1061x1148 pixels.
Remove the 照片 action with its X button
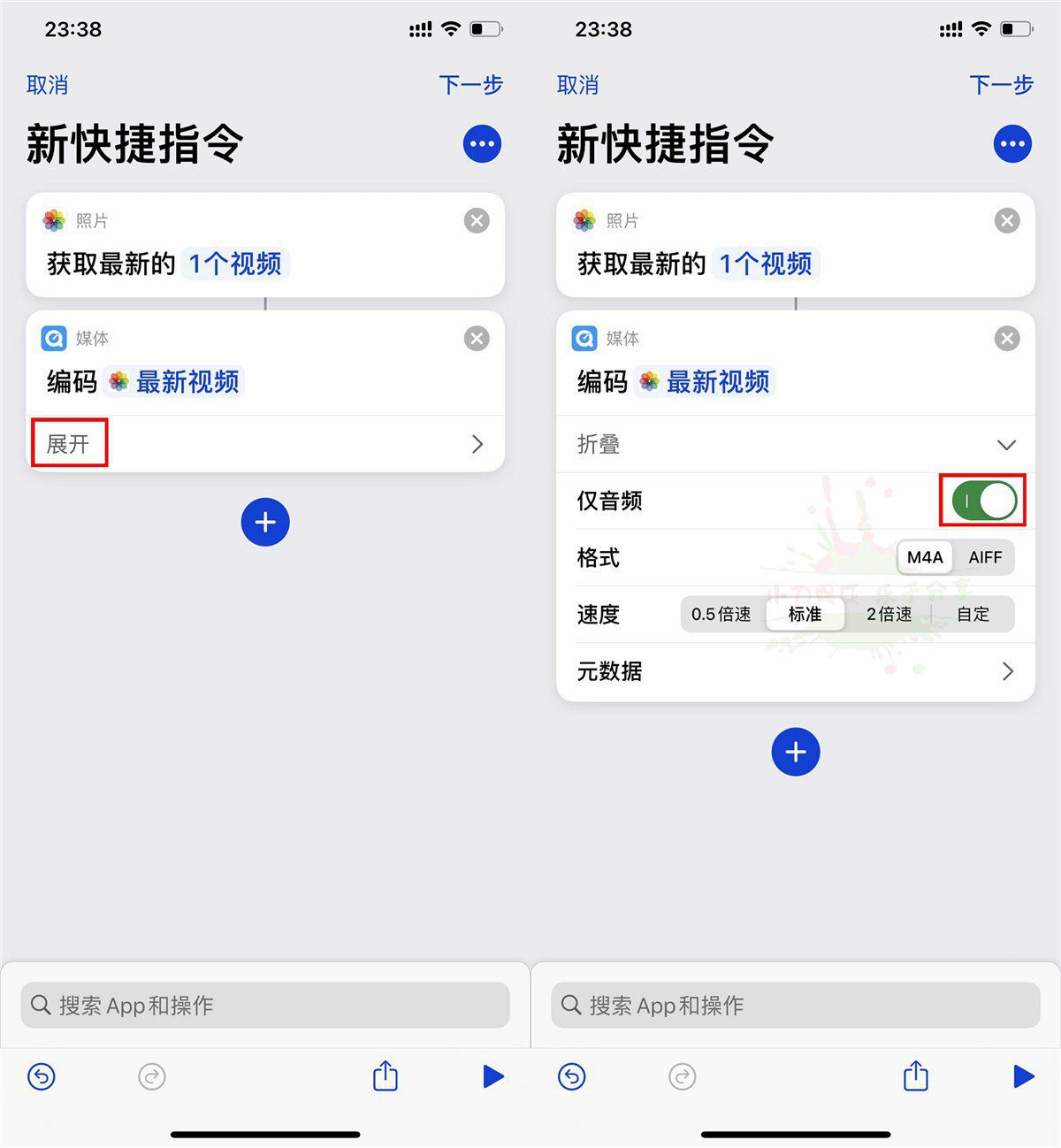click(477, 220)
